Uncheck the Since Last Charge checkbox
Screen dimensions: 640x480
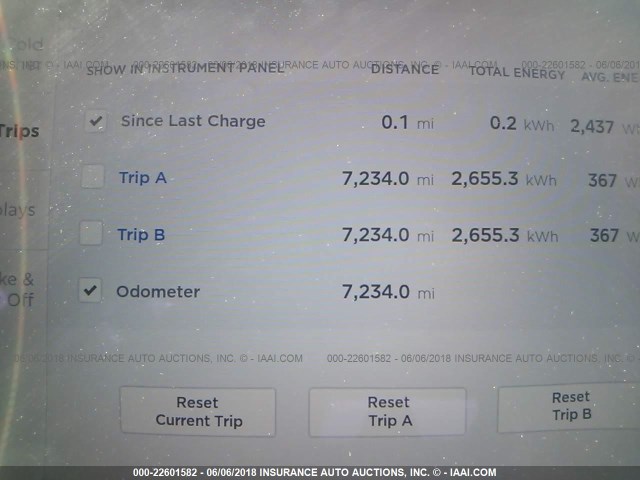click(x=96, y=122)
